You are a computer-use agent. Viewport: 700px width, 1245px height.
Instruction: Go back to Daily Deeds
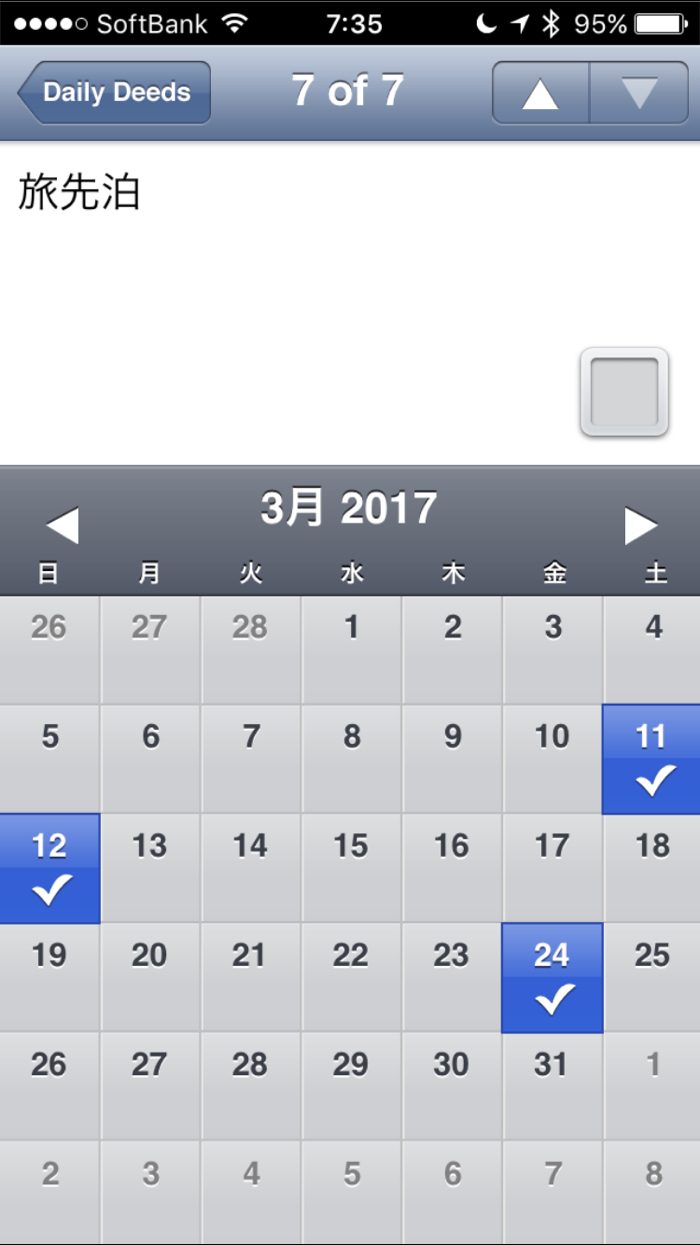tap(114, 93)
